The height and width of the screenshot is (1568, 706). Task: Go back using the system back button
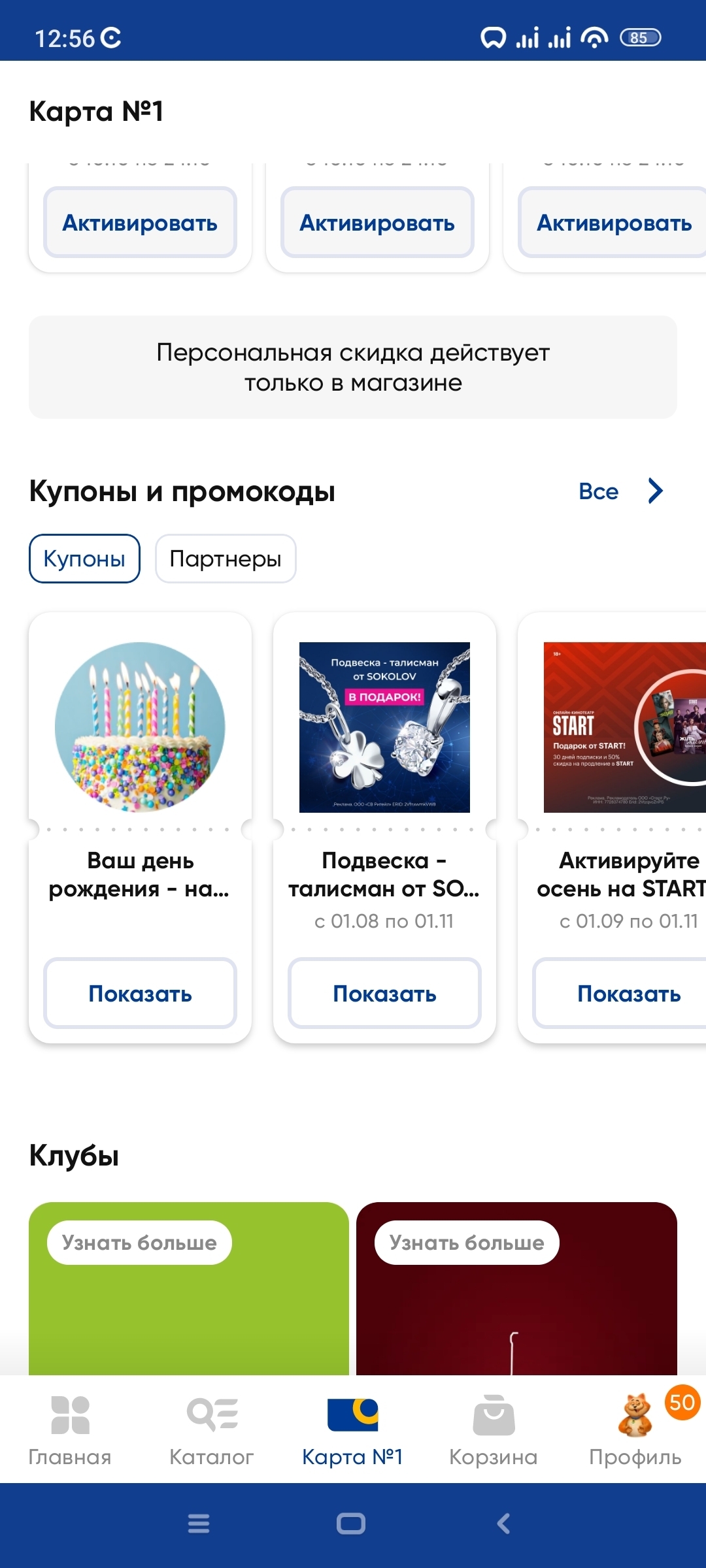pyautogui.click(x=503, y=1524)
